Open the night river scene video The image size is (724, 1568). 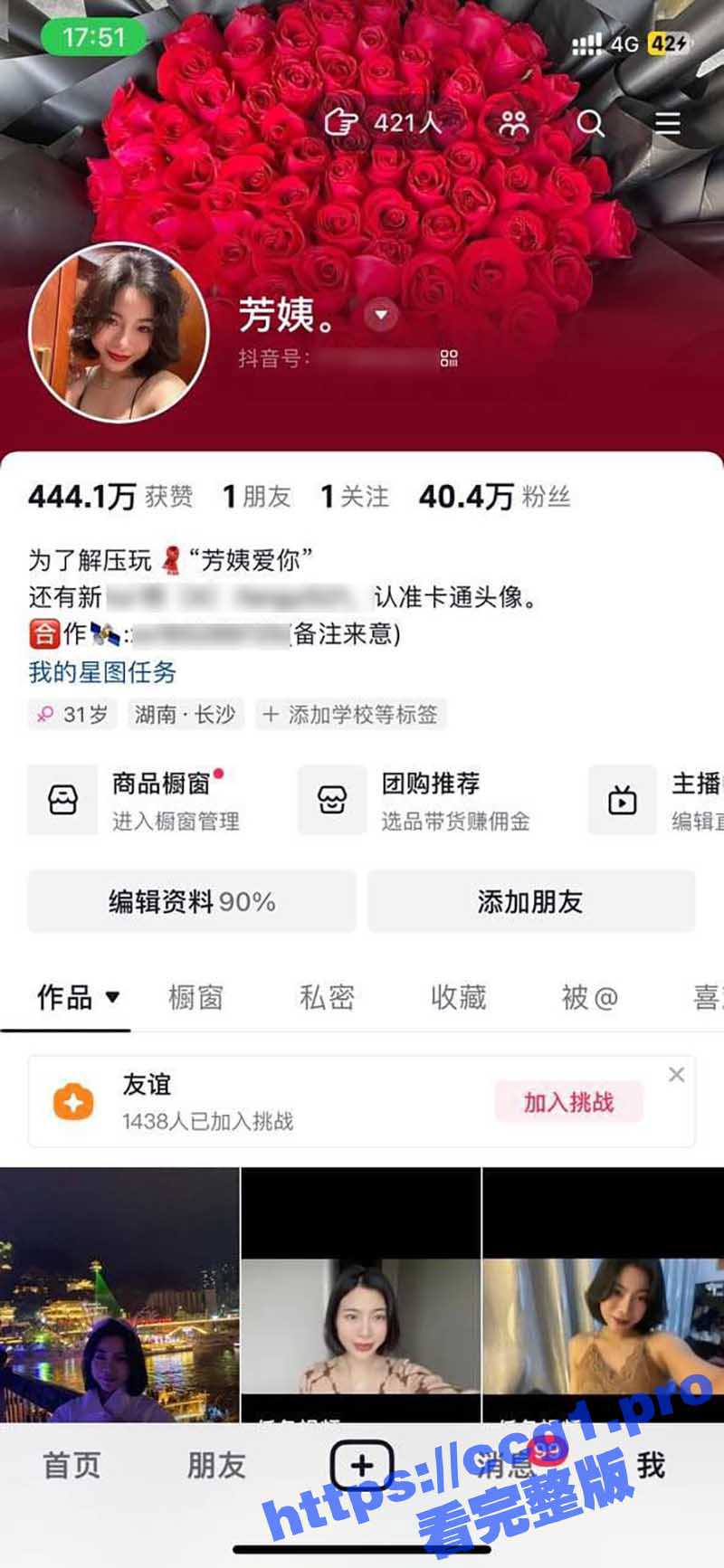119,1294
